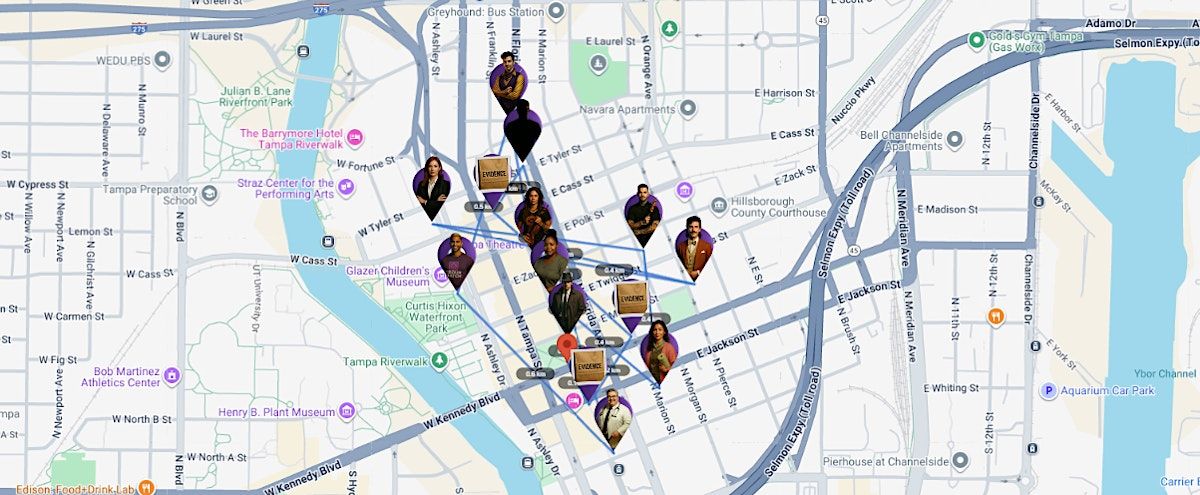Open the black silhouette mystery pin

coord(522,128)
